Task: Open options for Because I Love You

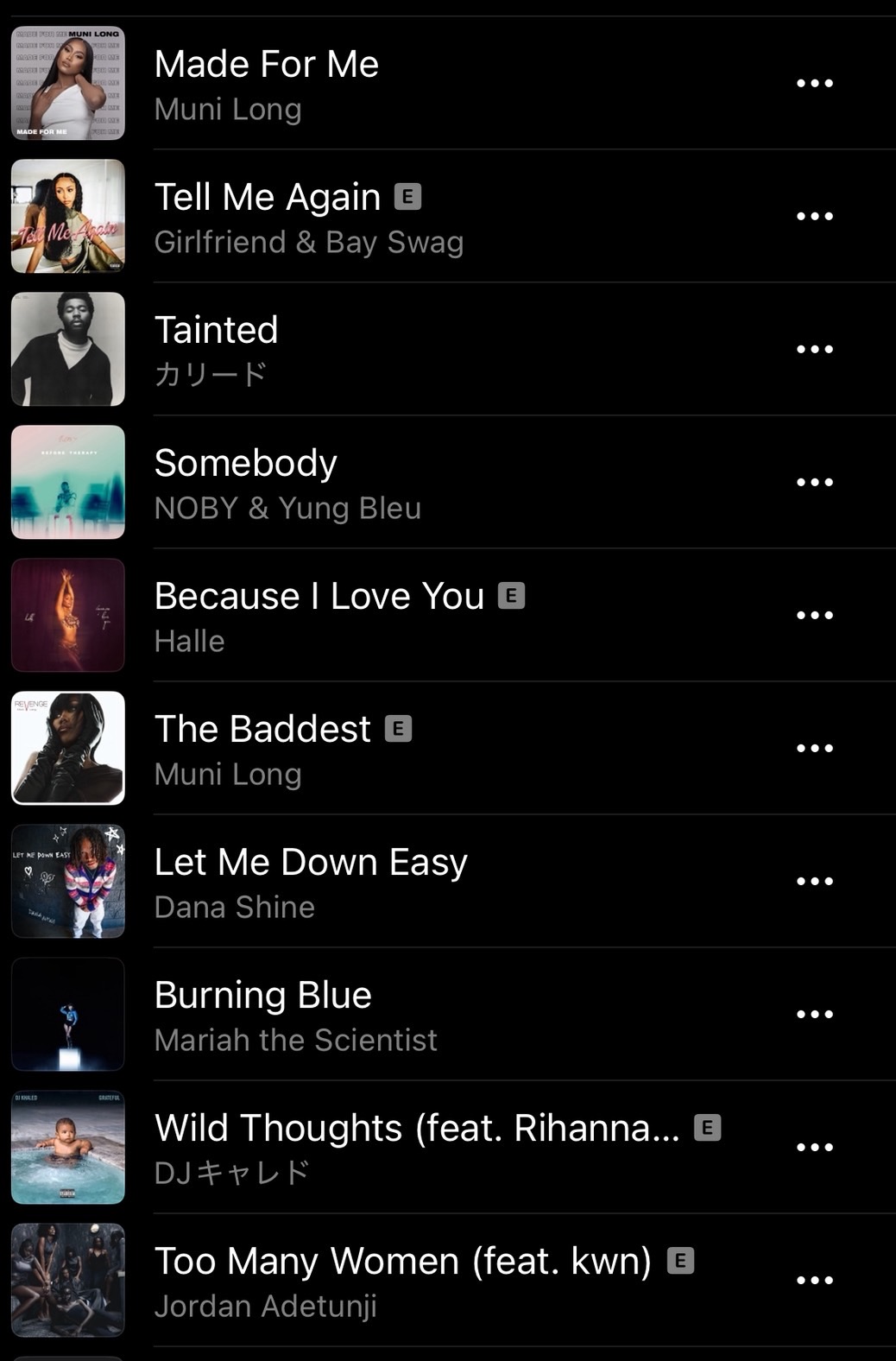Action: point(814,616)
